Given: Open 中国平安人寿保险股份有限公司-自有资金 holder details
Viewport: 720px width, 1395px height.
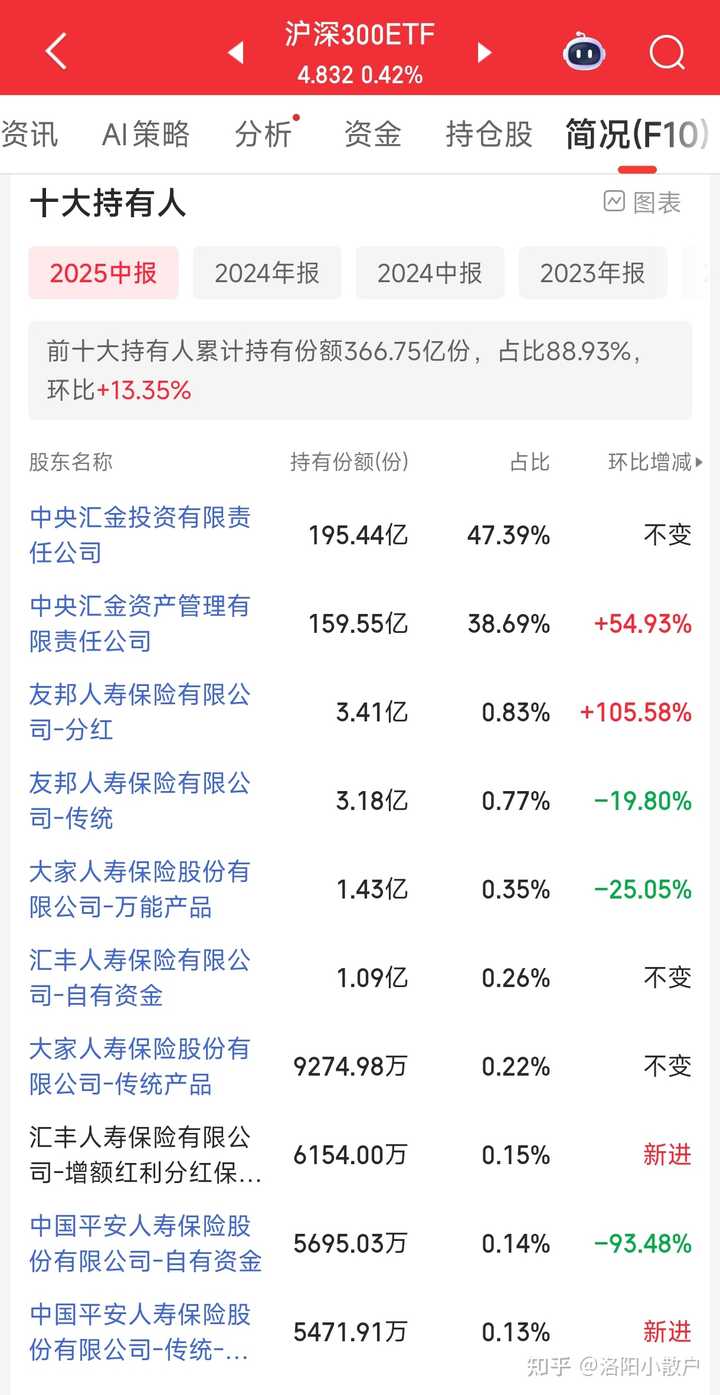Looking at the screenshot, I should coord(146,1243).
